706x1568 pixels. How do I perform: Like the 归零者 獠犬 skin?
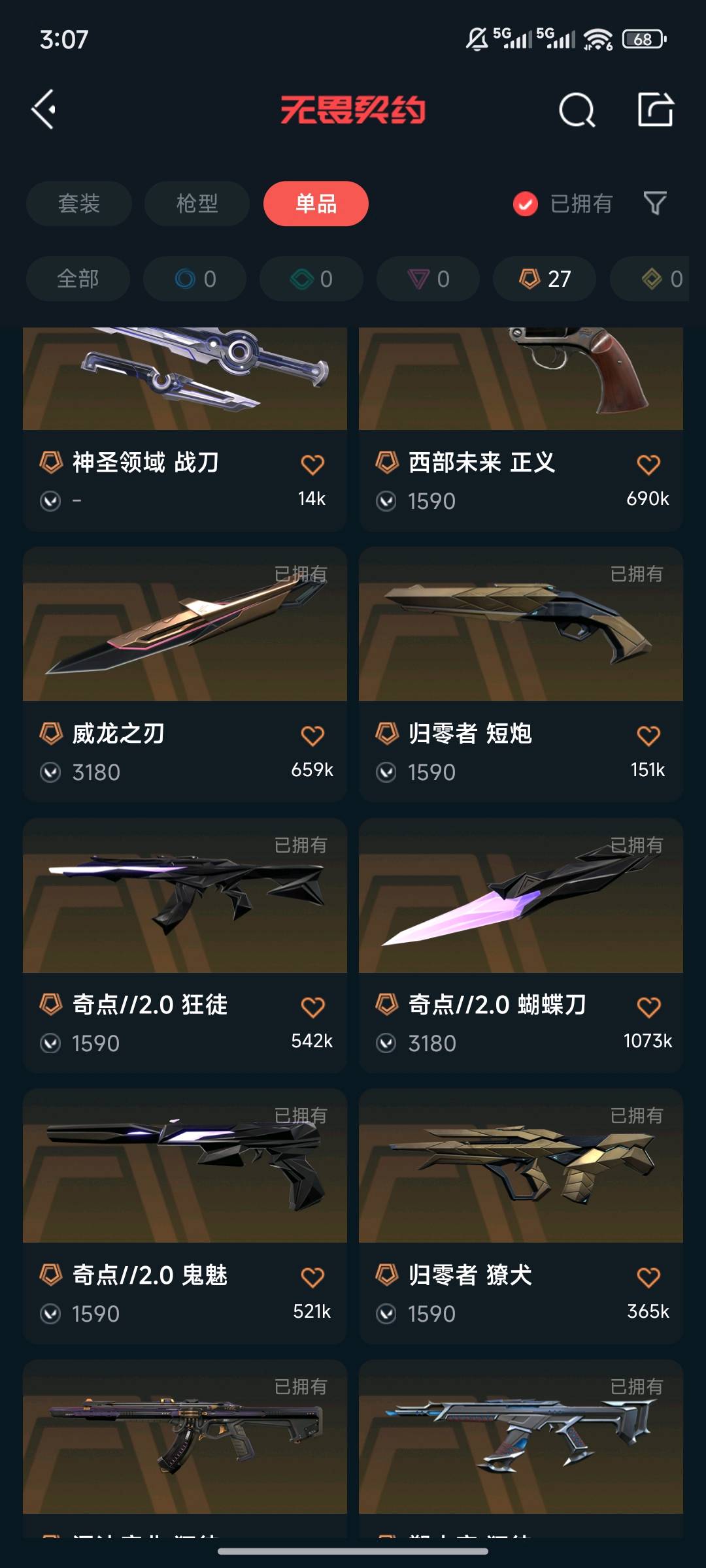(648, 1277)
